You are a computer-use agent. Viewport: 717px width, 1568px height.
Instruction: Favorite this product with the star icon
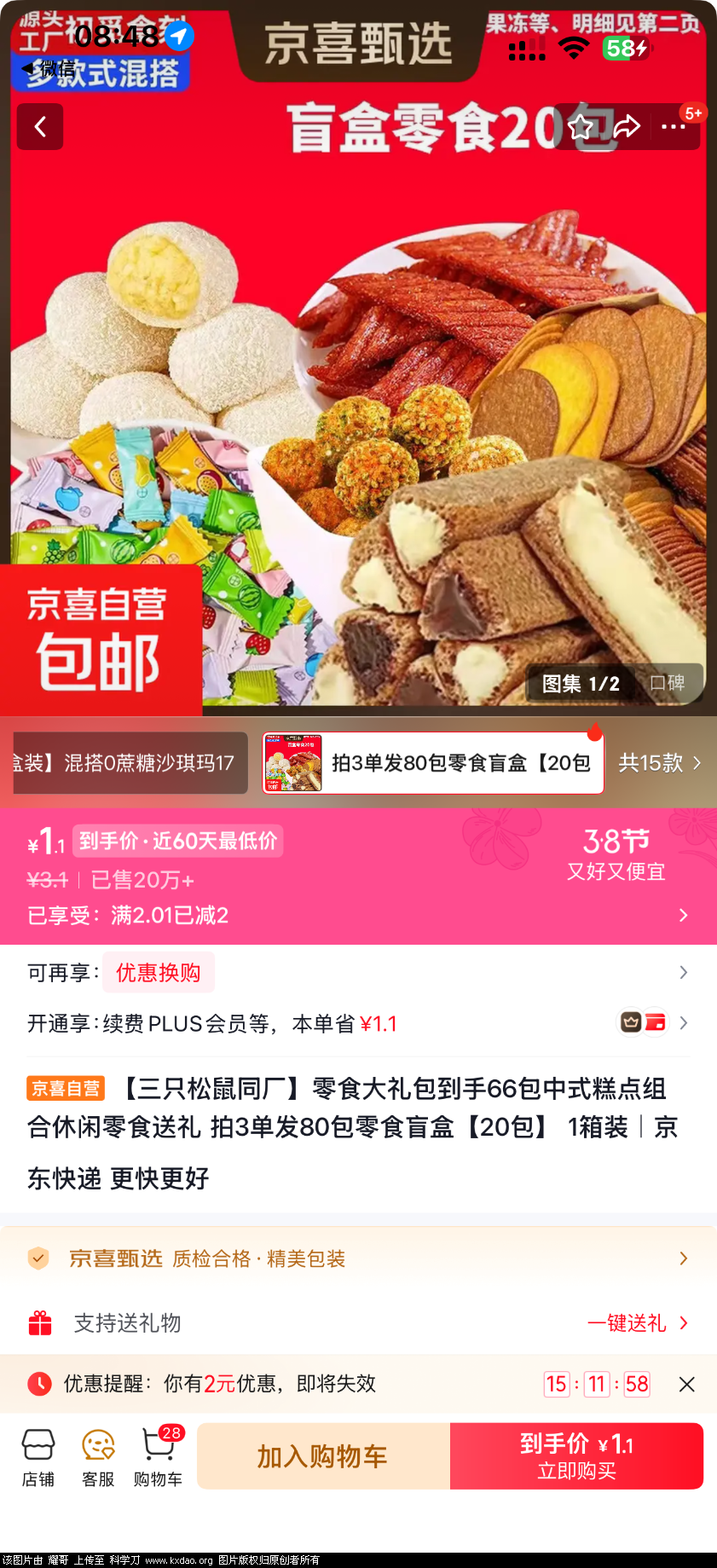[581, 127]
